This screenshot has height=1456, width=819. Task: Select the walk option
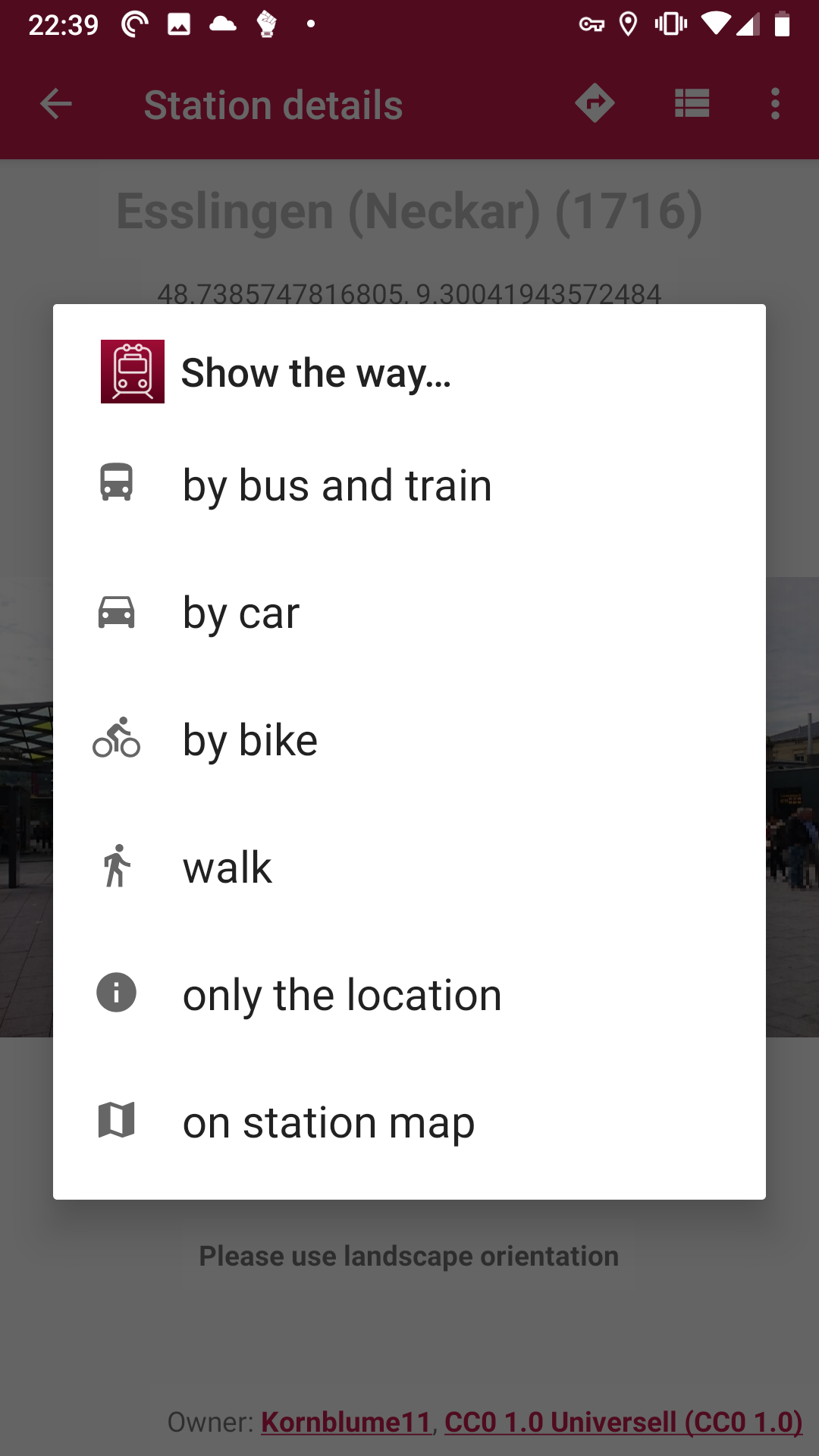pyautogui.click(x=227, y=868)
